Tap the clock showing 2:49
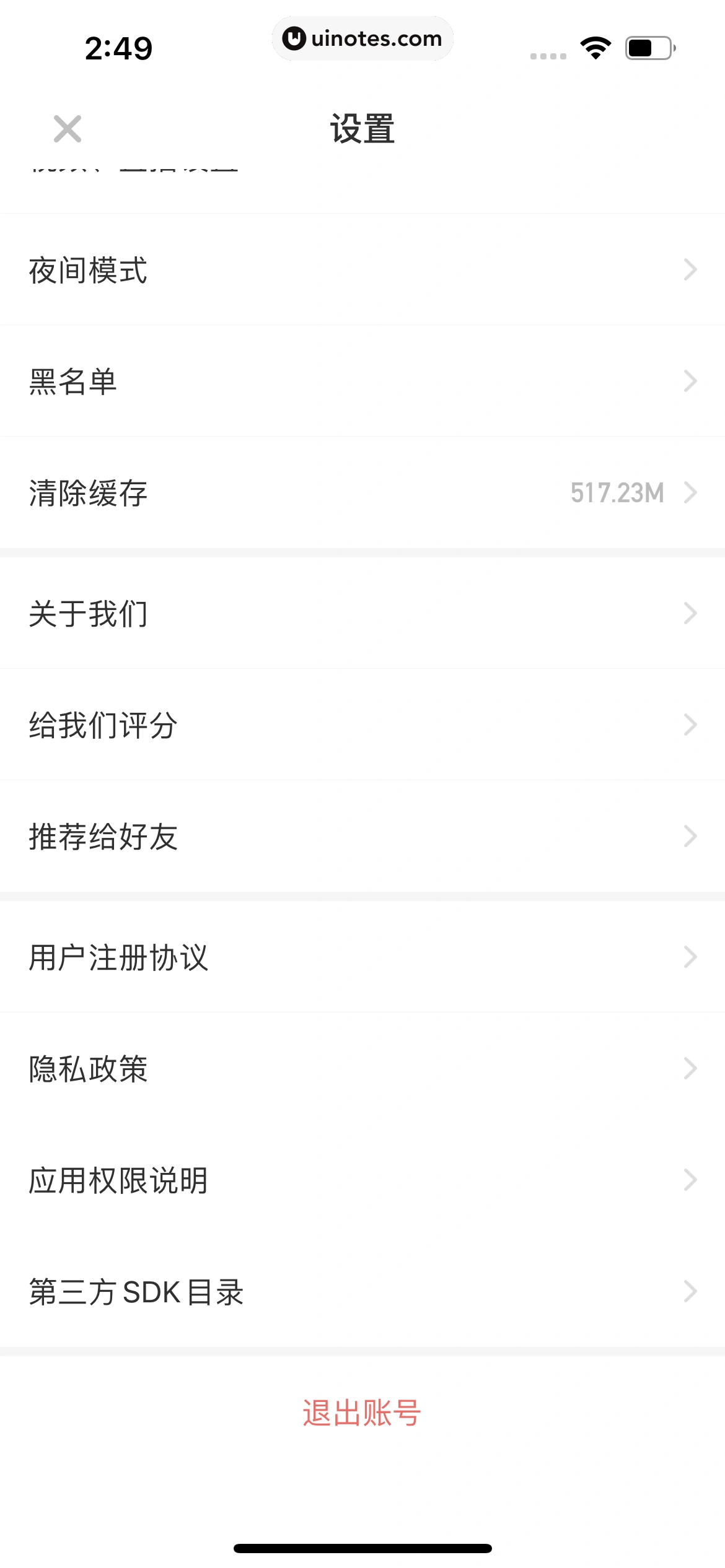This screenshot has width=725, height=1568. click(x=118, y=46)
